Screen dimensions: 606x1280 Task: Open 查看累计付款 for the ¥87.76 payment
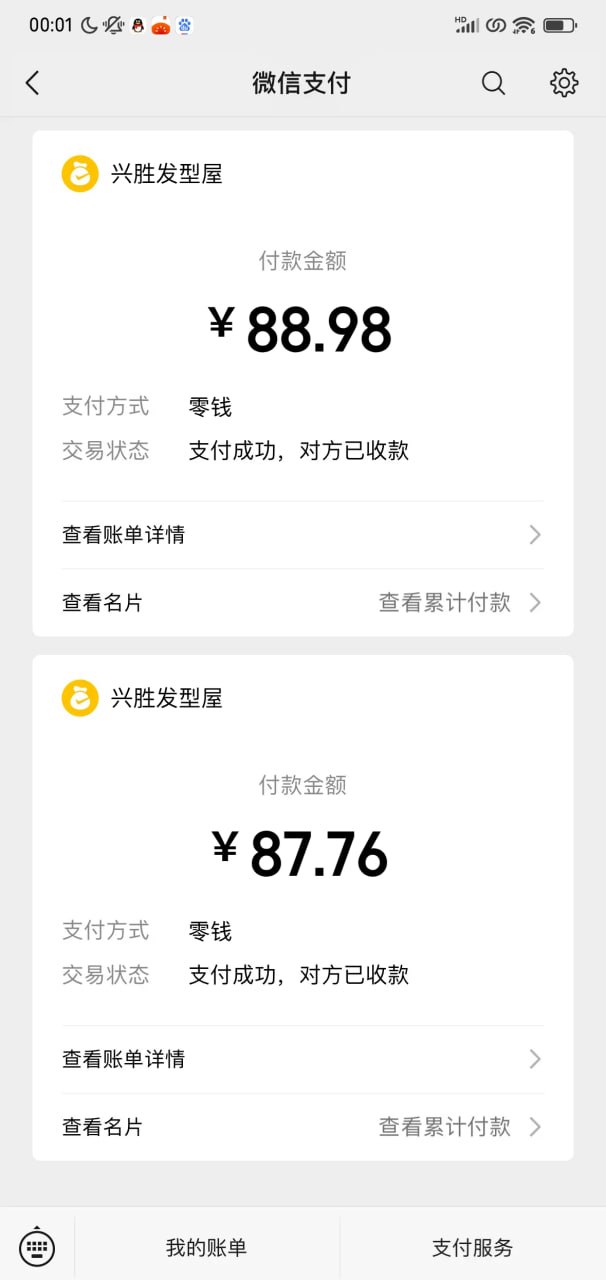coord(459,1127)
